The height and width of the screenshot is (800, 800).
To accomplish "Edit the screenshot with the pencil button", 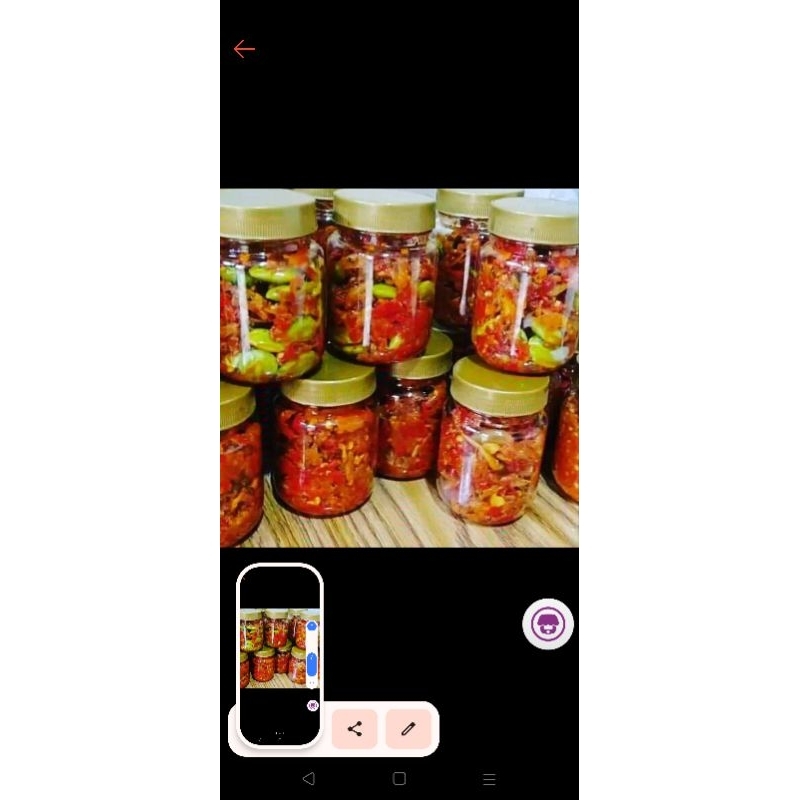I will point(408,729).
